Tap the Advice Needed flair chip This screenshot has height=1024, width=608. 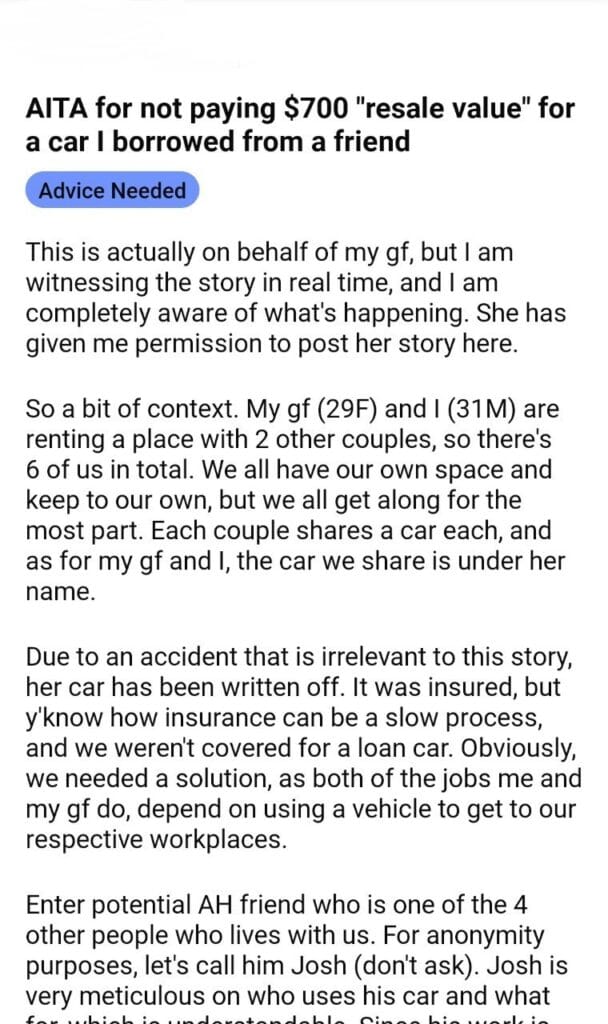tap(112, 191)
